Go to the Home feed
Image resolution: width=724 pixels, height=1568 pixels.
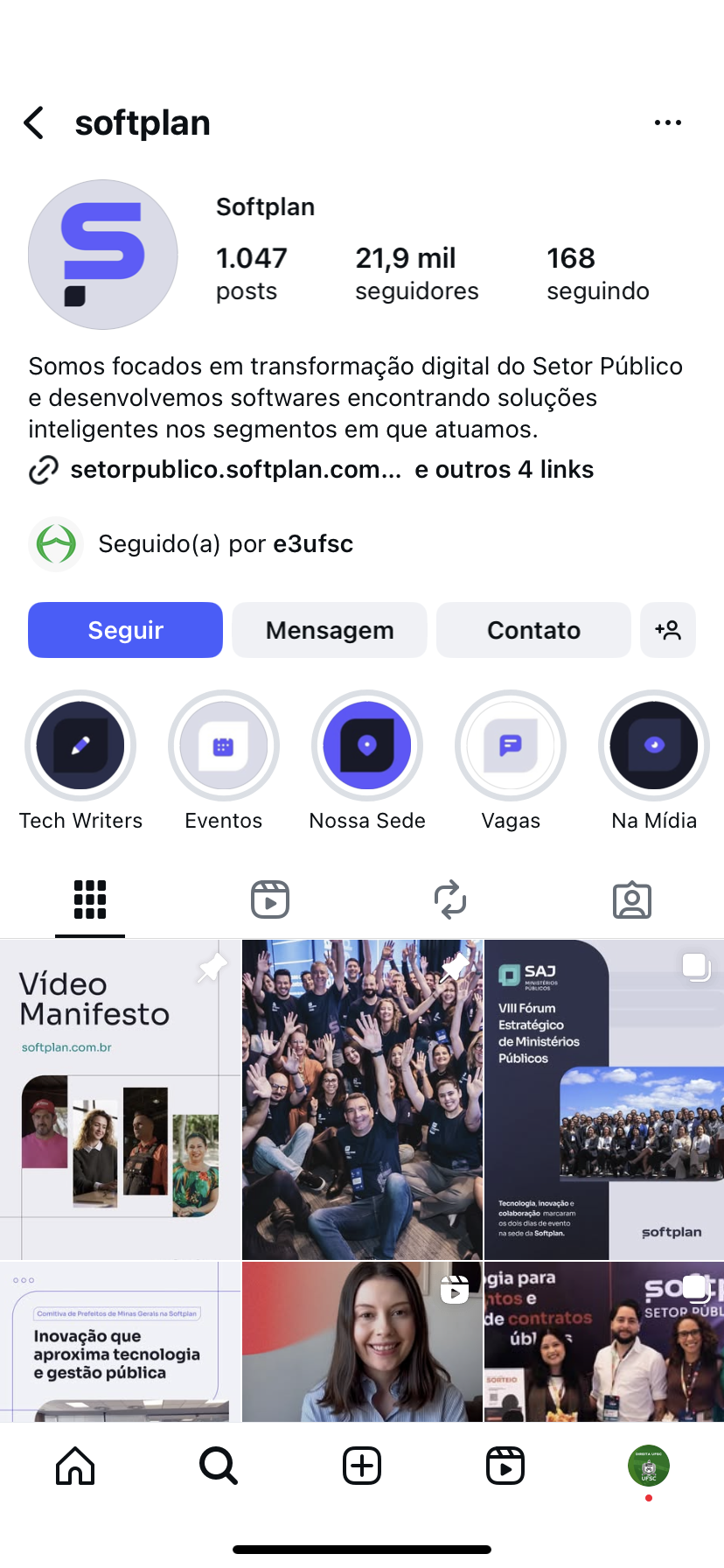(75, 1466)
